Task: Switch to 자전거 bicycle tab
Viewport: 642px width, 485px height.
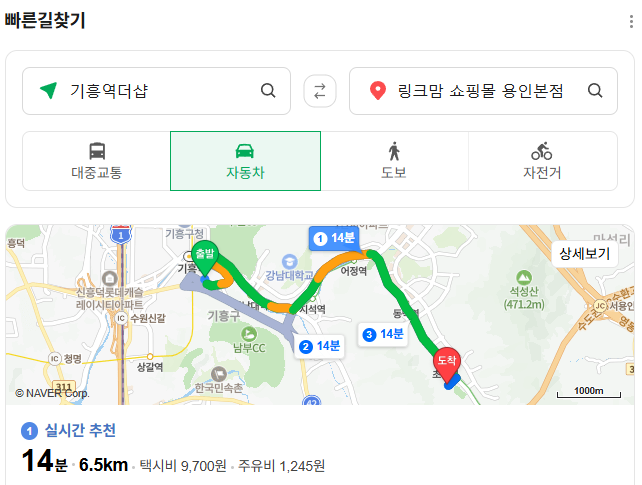Action: [x=542, y=161]
